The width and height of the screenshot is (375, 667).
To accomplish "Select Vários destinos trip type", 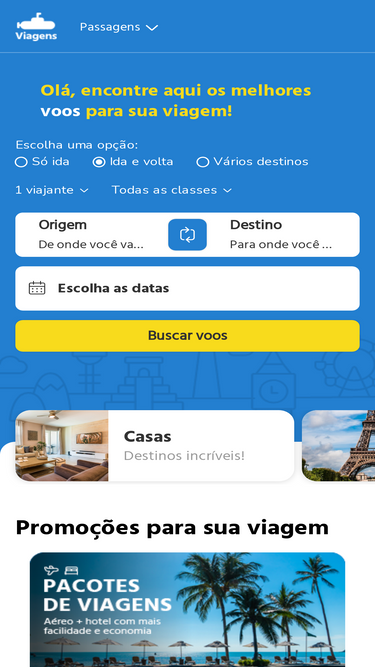I will coord(252,162).
